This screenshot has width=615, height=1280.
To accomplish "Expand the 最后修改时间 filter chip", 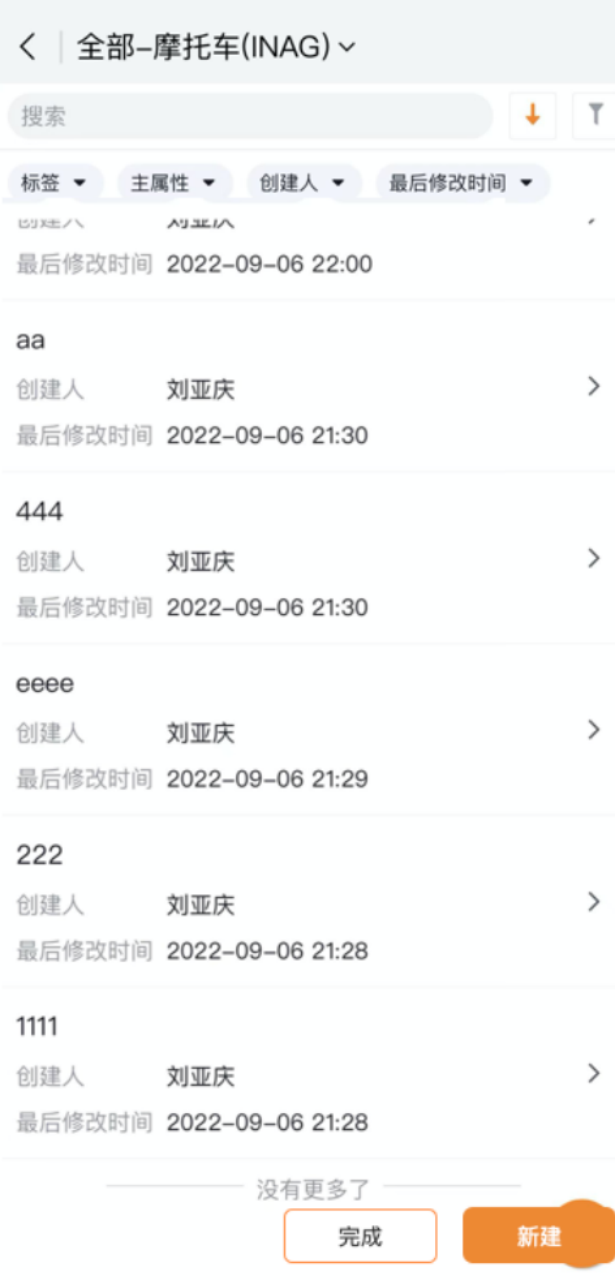I will pyautogui.click(x=461, y=183).
